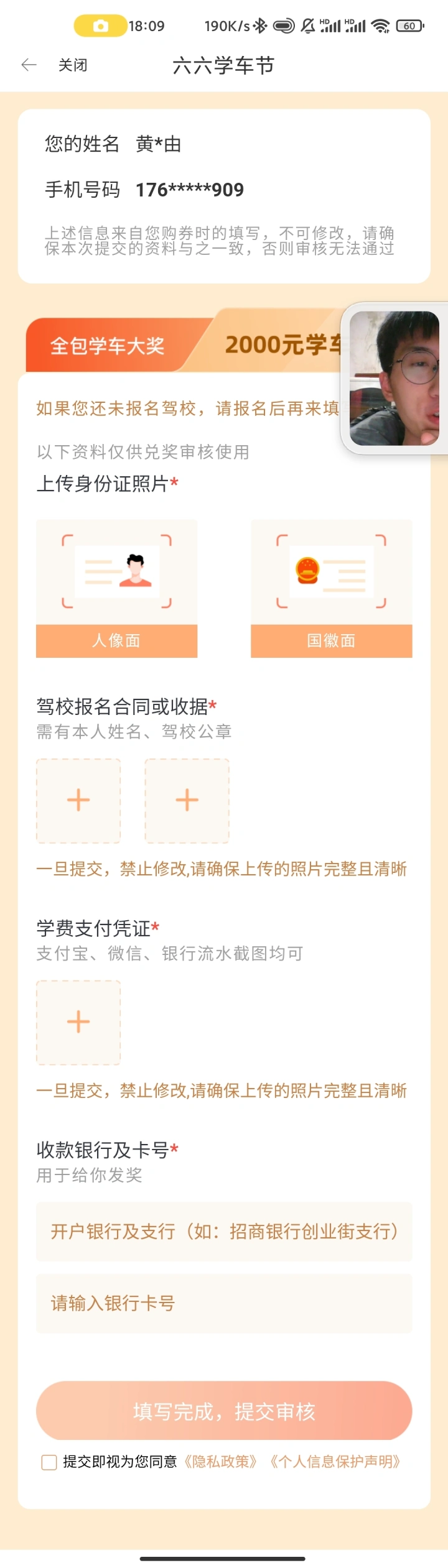
Task: Open the 《个人信息保护声明》 link
Action: 335,1461
